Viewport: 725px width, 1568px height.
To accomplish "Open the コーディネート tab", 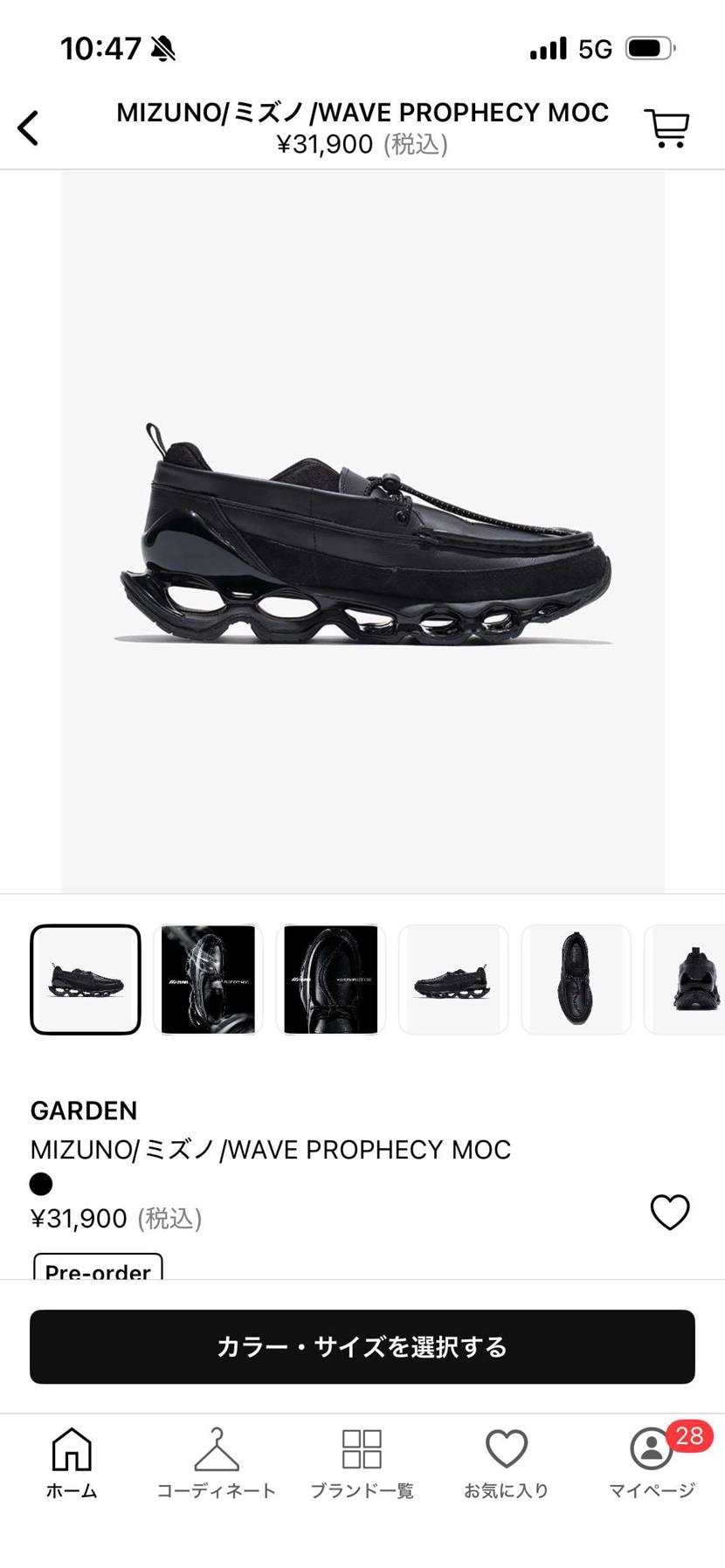I will pyautogui.click(x=216, y=1461).
